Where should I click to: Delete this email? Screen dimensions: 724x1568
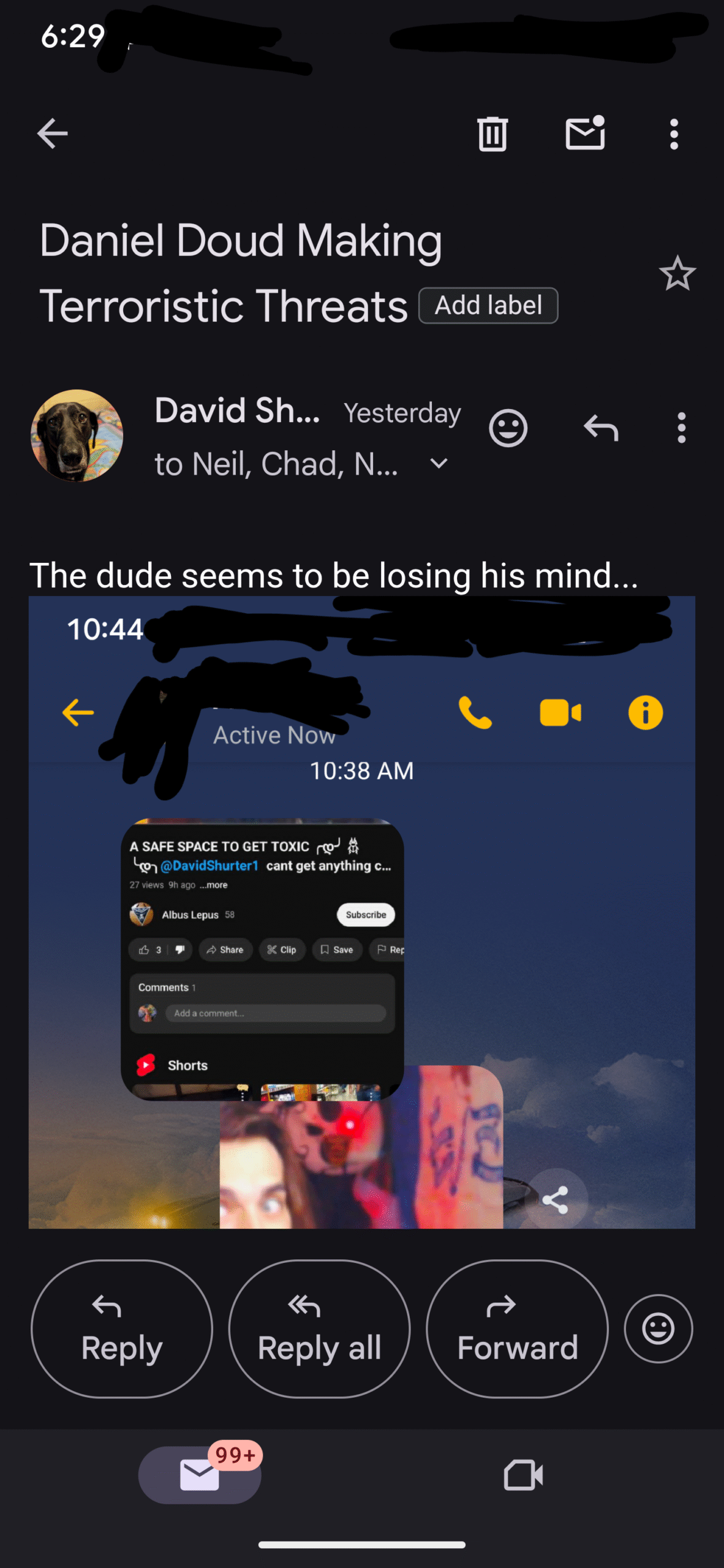(492, 134)
